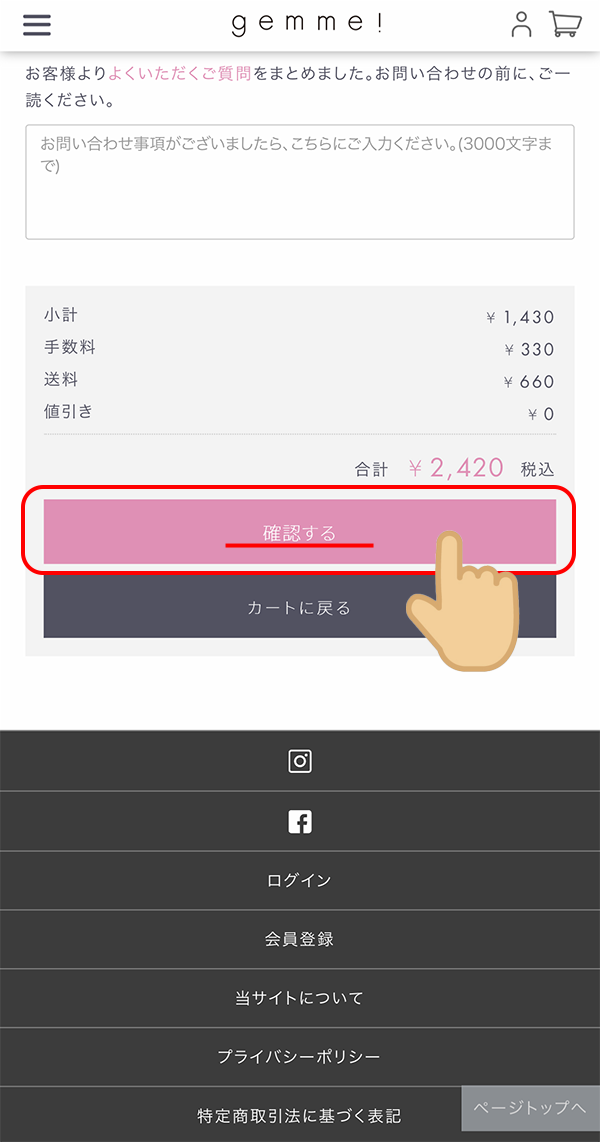The width and height of the screenshot is (600, 1142).
Task: Open the Instagram footer link
Action: pos(300,761)
